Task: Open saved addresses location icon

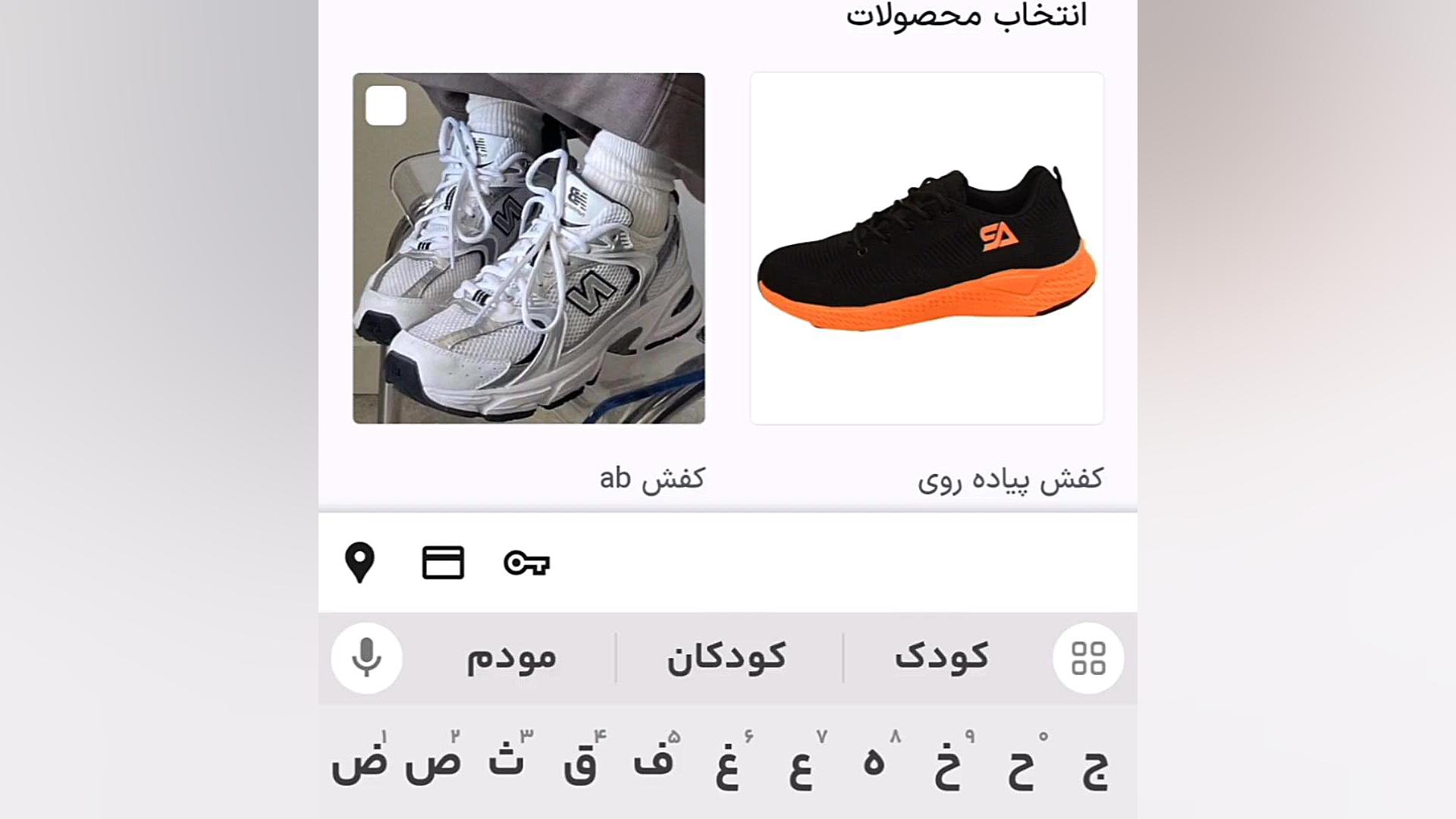Action: (359, 563)
